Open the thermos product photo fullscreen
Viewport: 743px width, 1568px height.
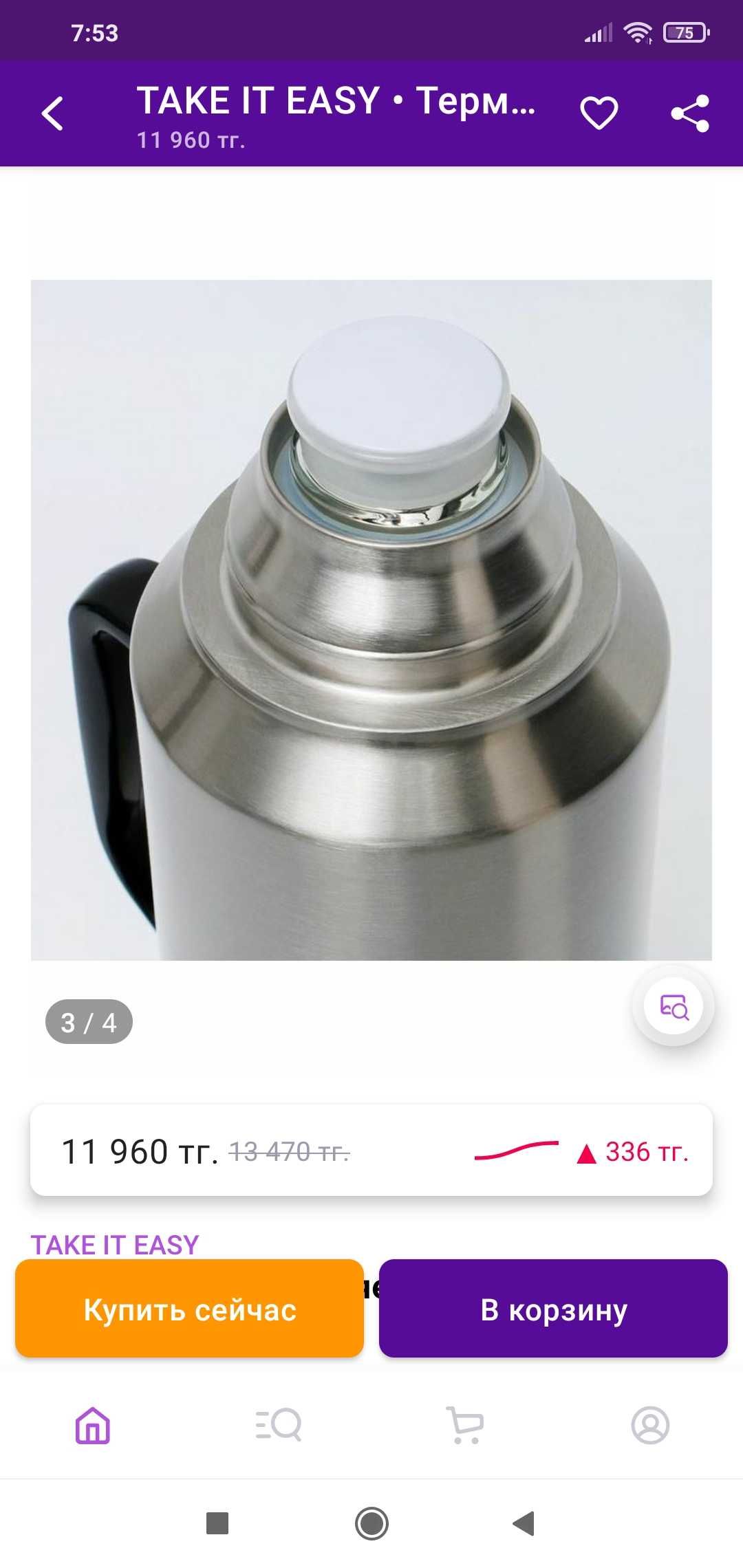point(371,619)
